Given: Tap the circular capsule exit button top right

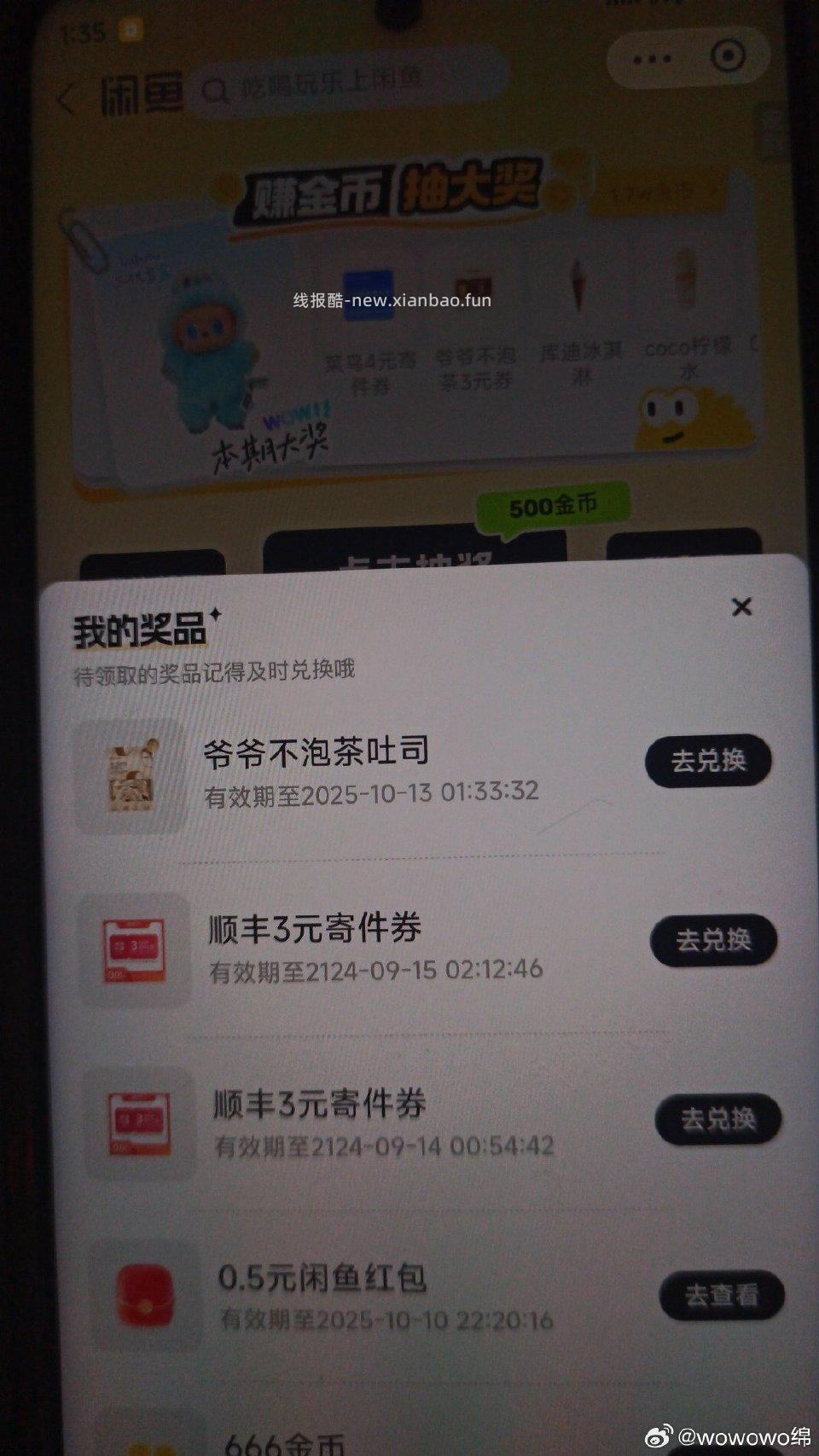Looking at the screenshot, I should tap(729, 55).
